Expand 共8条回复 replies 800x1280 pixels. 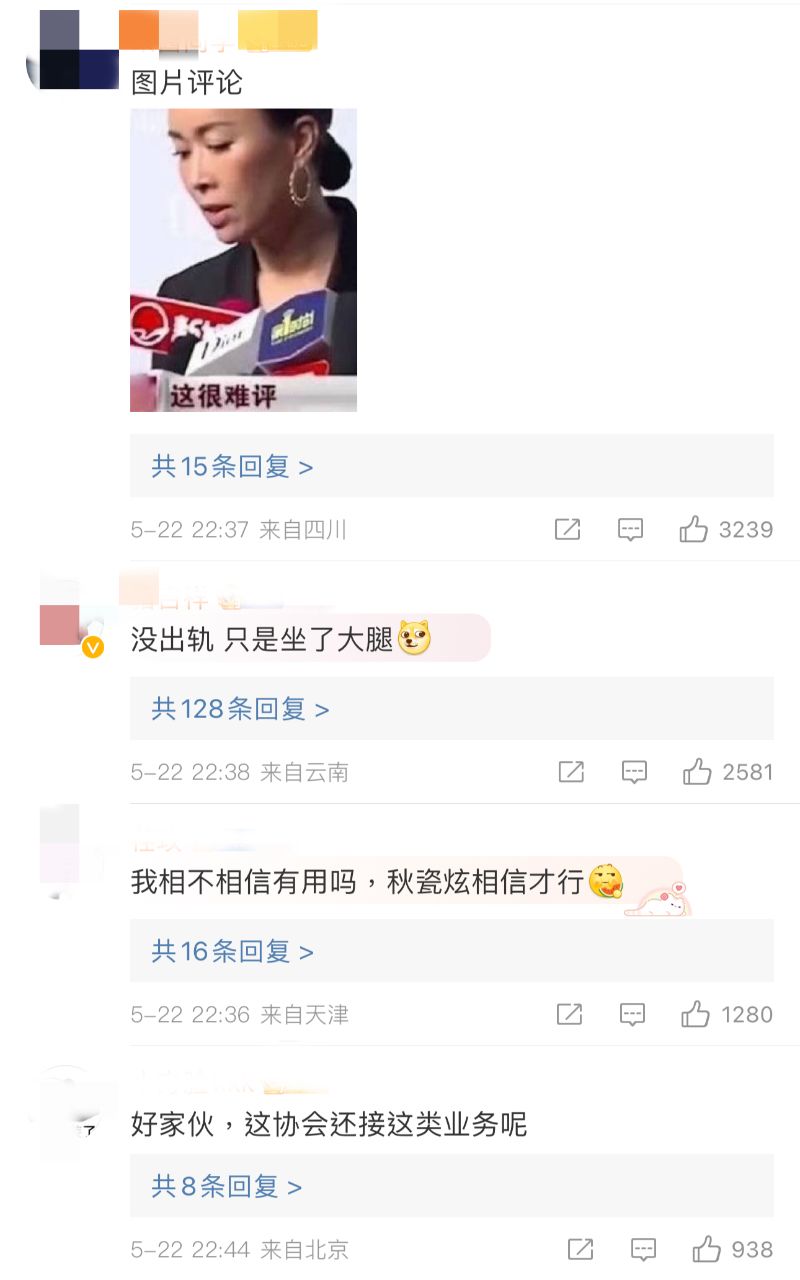point(226,1187)
